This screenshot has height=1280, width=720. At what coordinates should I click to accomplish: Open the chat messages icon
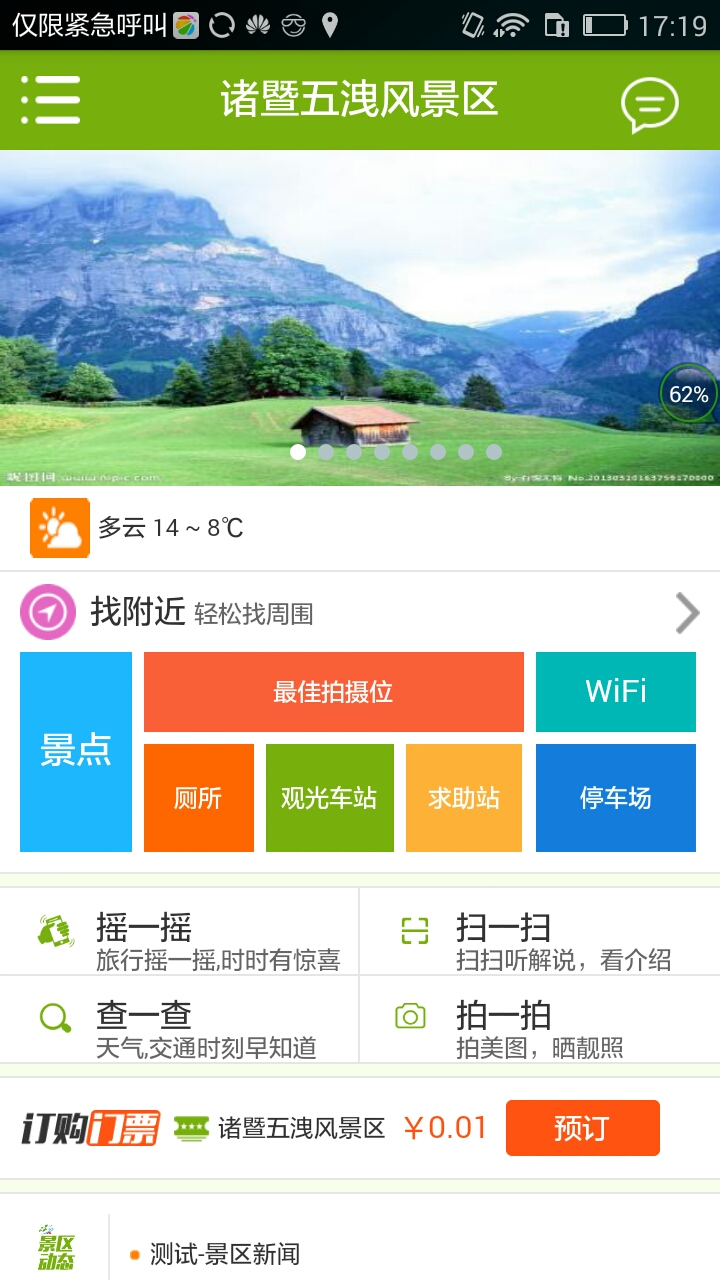tap(649, 103)
